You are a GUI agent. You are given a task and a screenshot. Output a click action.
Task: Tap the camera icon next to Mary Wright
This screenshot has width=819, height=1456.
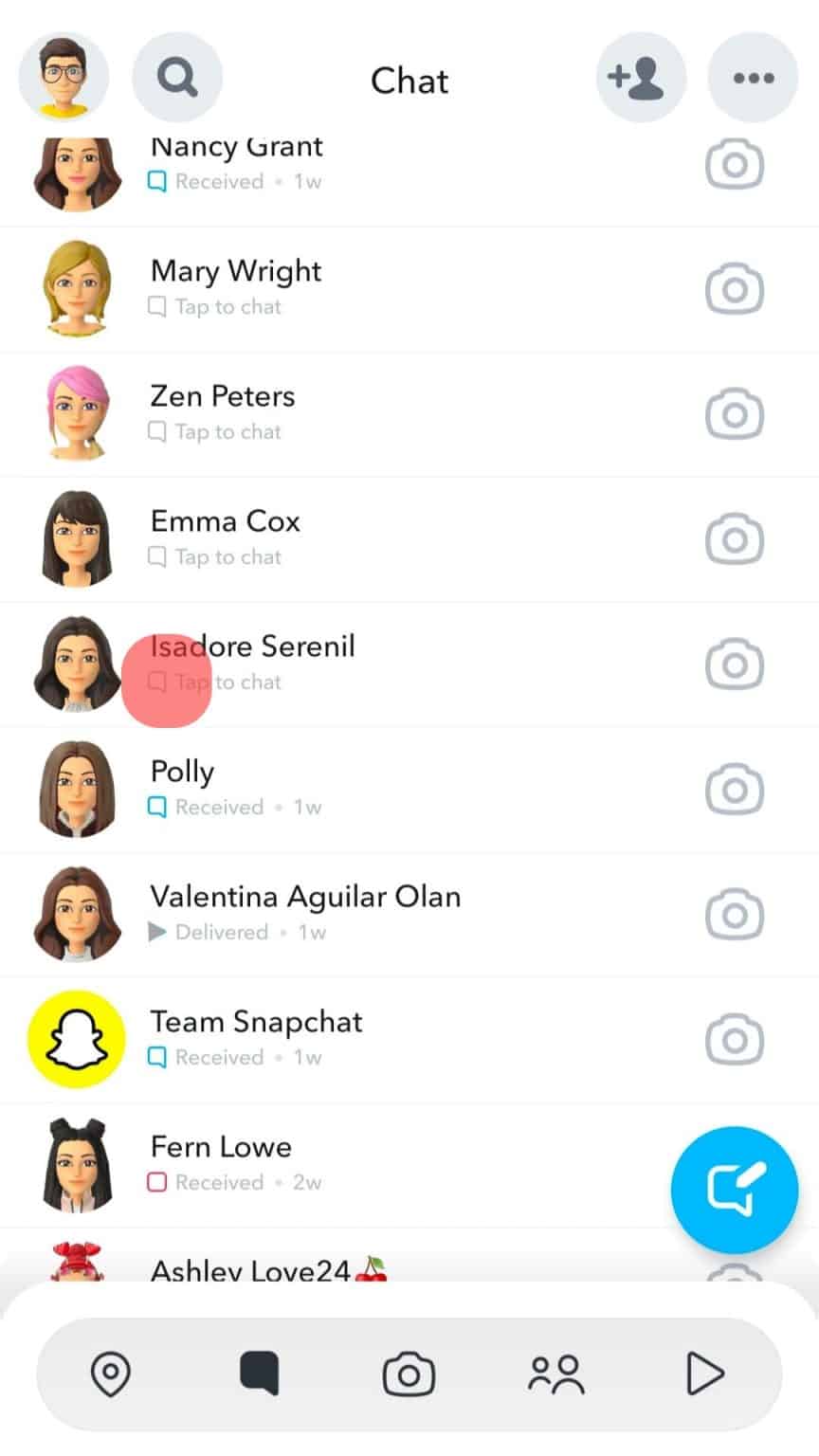coord(734,288)
